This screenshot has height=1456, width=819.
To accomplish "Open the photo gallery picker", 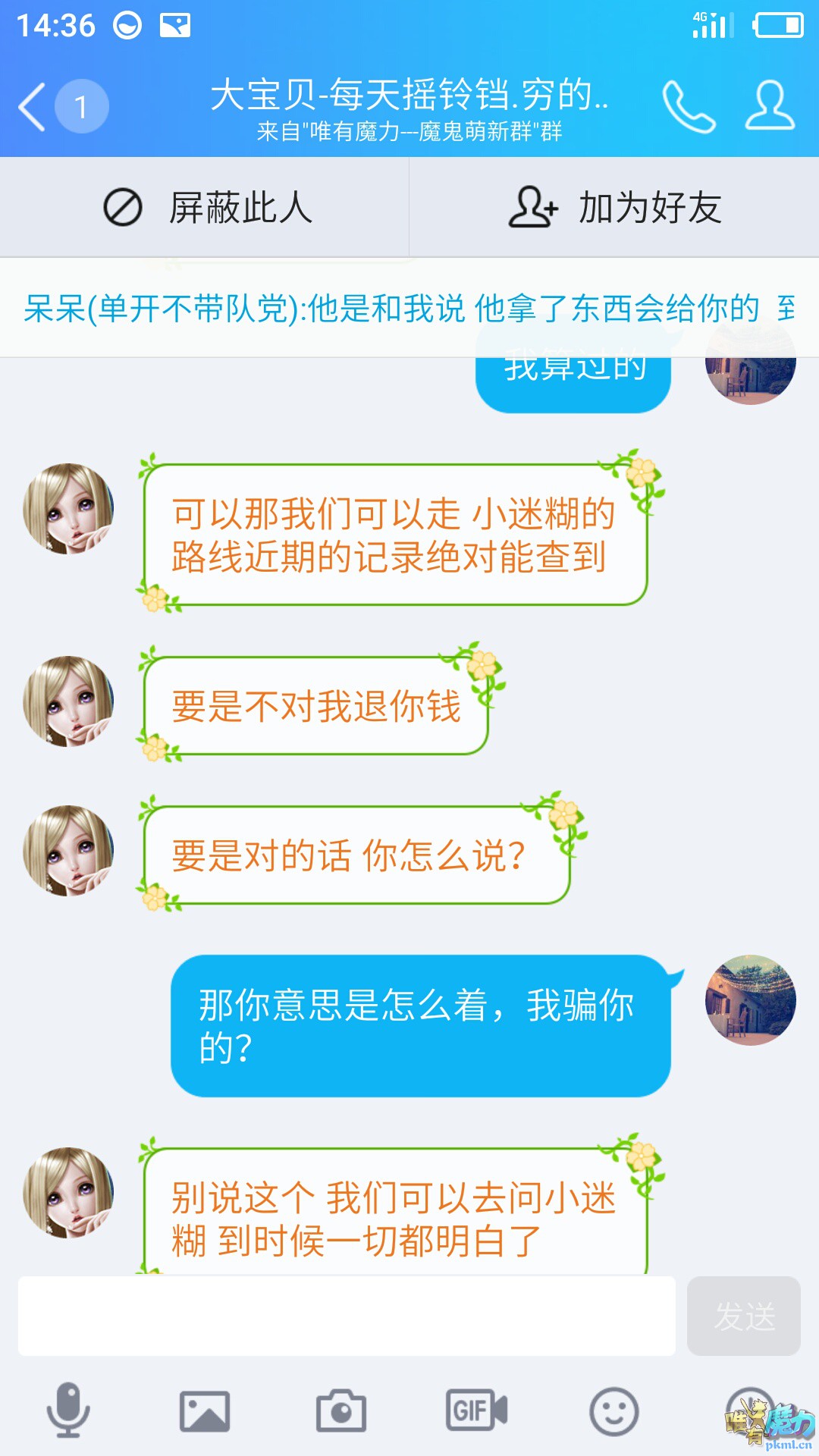I will coord(205,1412).
